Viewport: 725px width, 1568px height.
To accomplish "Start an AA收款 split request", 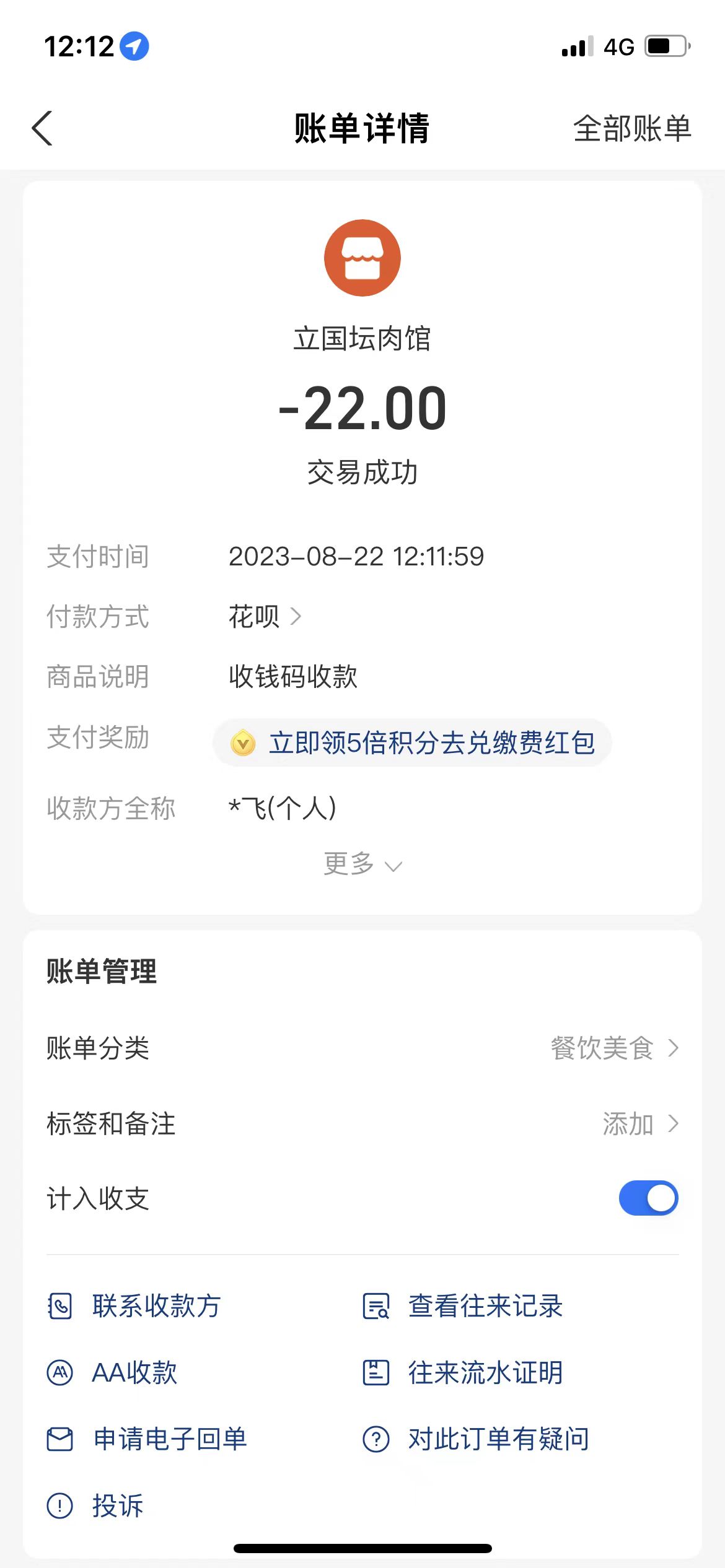I will point(113,1372).
